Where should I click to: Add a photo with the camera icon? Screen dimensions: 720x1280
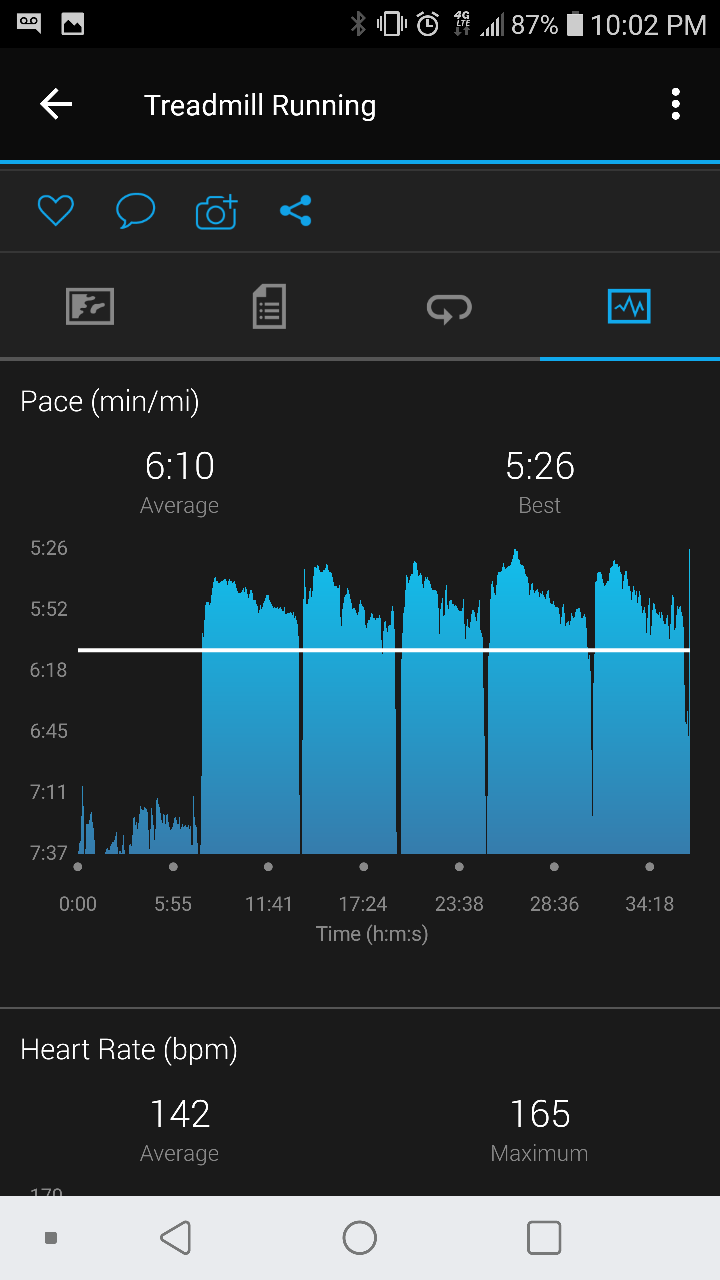pos(216,211)
